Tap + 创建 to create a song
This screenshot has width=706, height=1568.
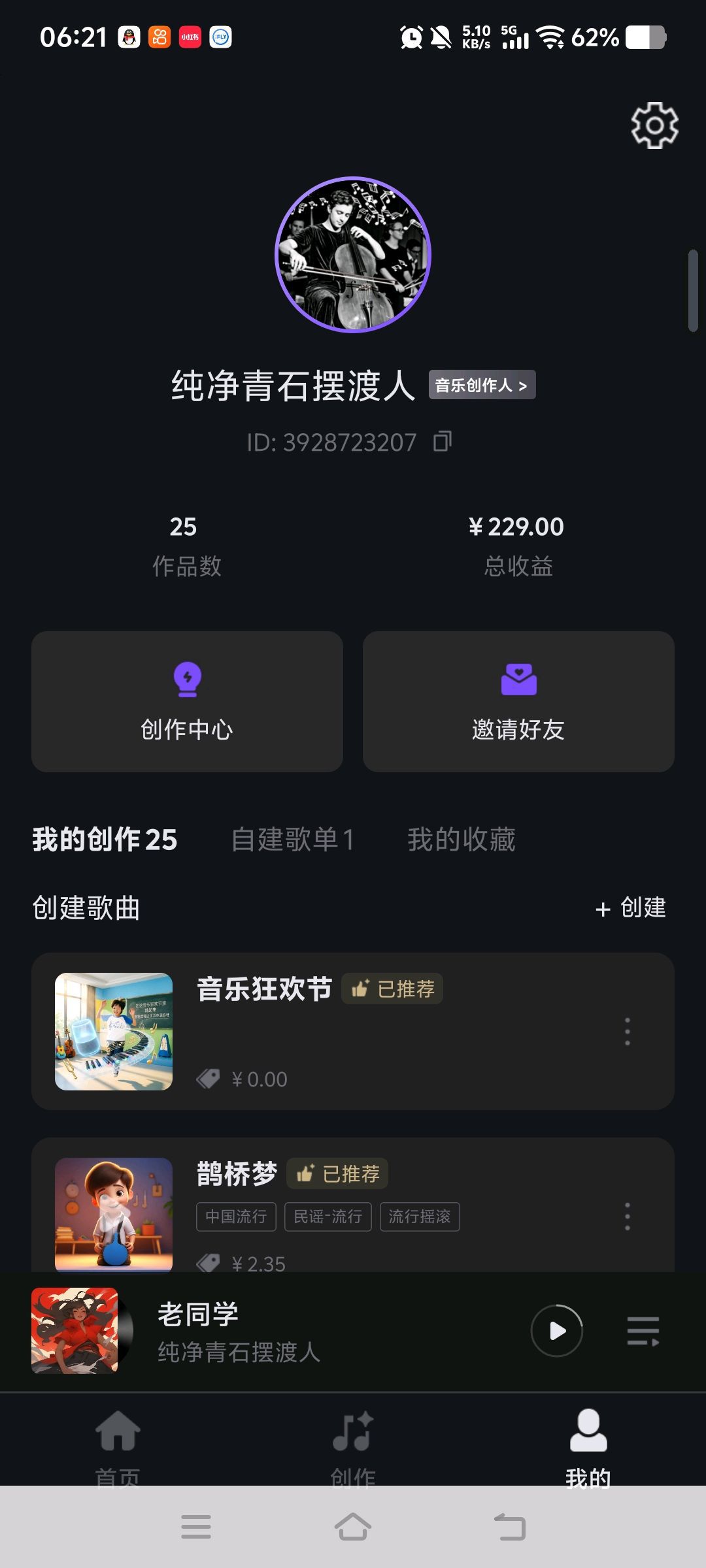click(x=631, y=907)
